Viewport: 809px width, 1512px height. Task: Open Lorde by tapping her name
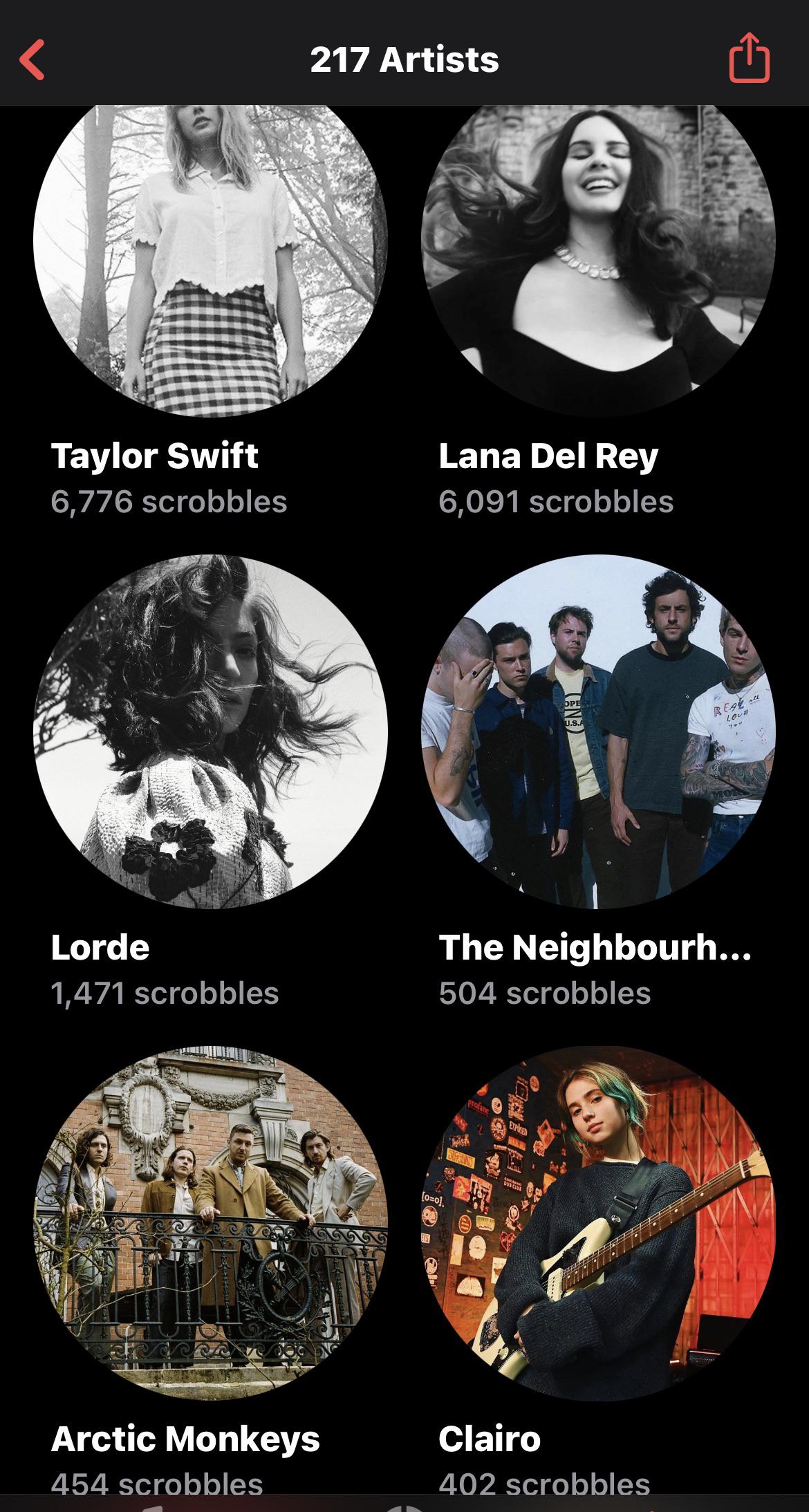pos(100,949)
